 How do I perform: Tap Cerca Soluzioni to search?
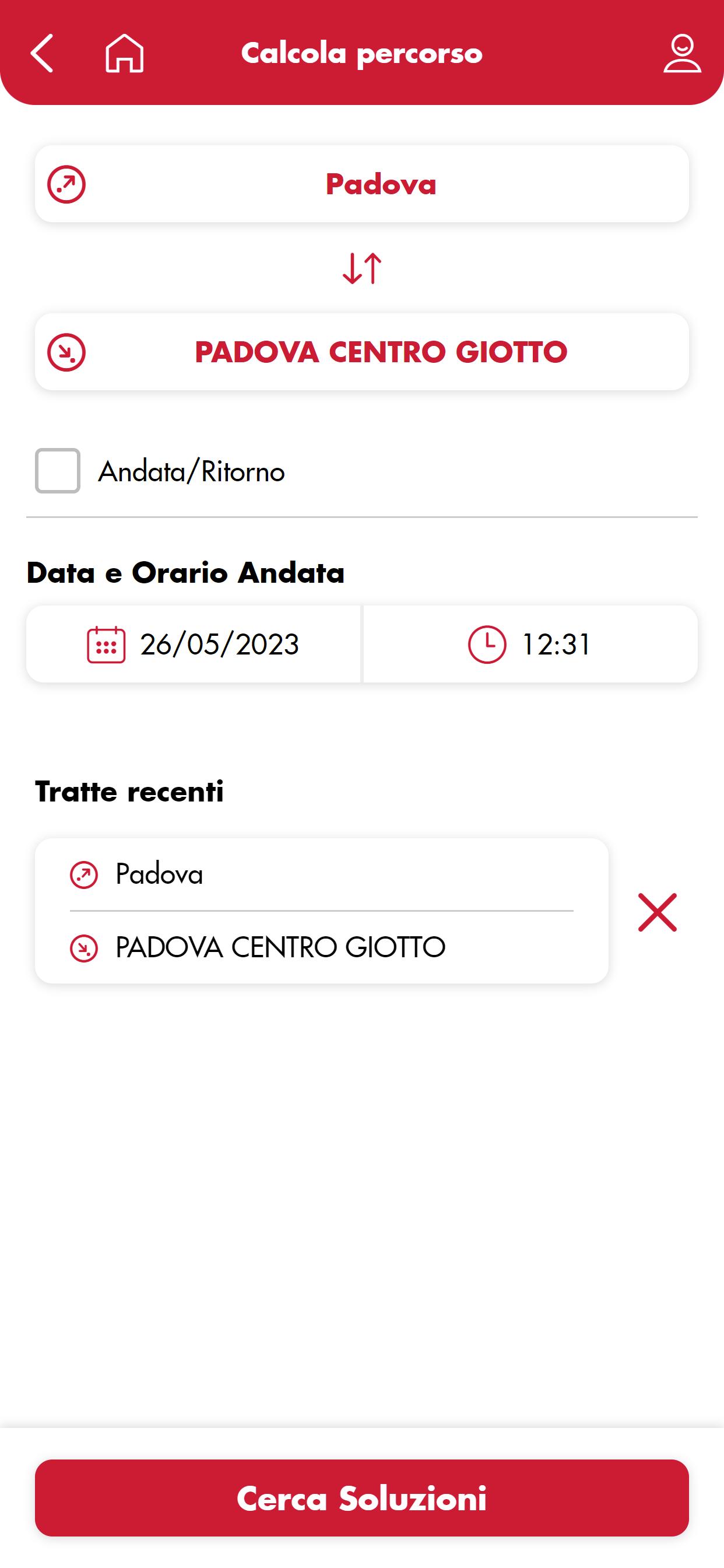click(x=362, y=1498)
